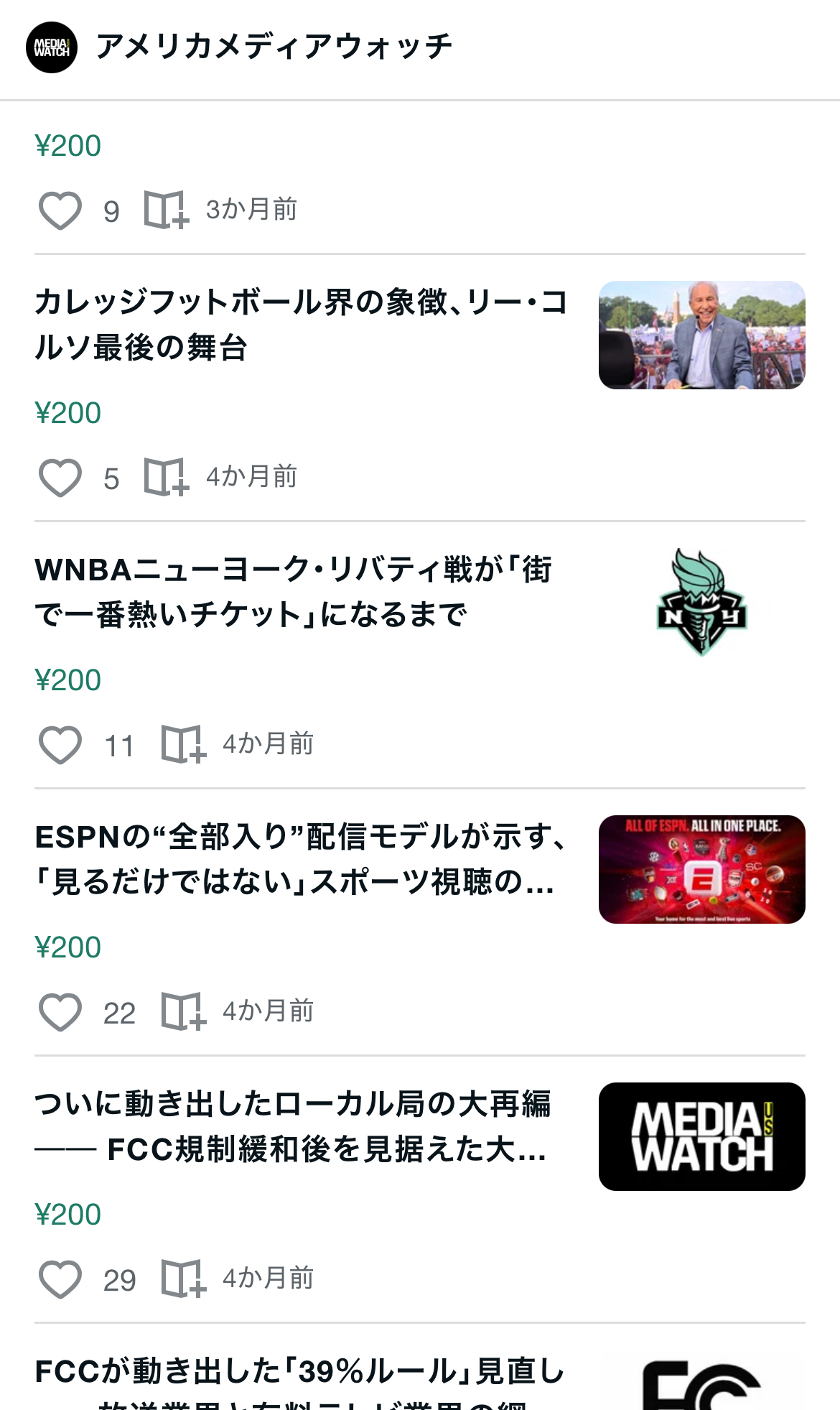This screenshot has width=840, height=1410.
Task: Like the ESPN配信モデル article
Action: [x=60, y=1012]
